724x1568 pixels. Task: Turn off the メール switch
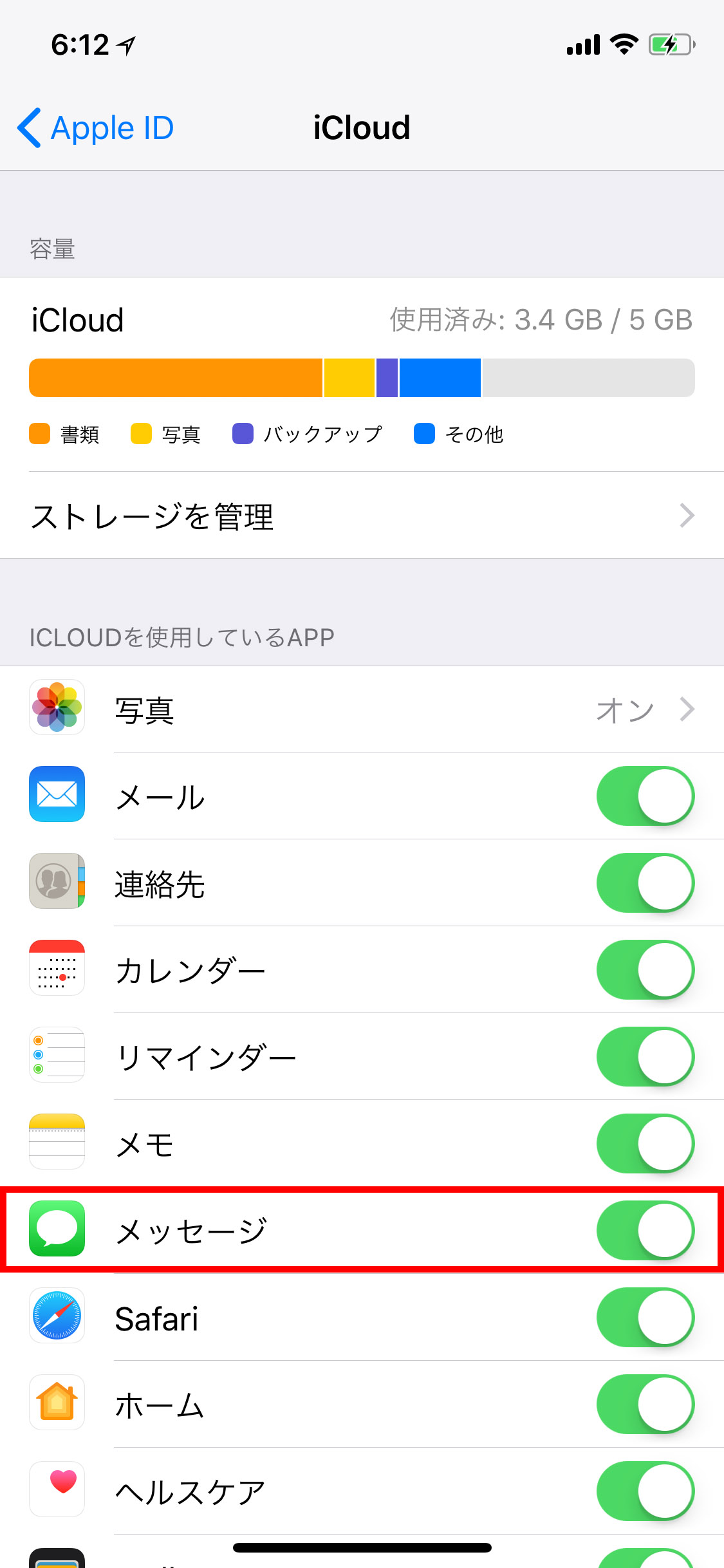click(645, 796)
